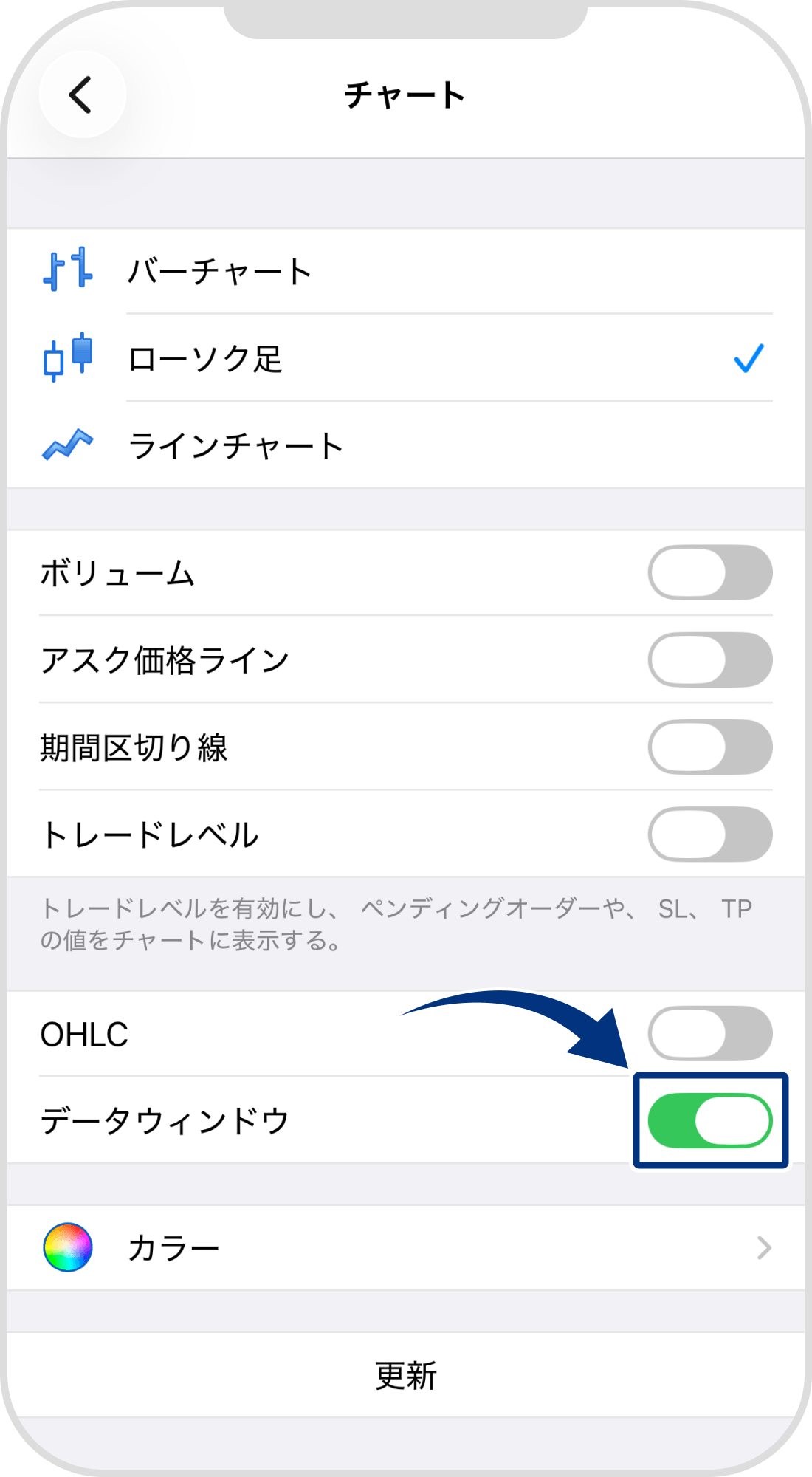
Task: Select the line chart icon
Action: pyautogui.click(x=66, y=445)
